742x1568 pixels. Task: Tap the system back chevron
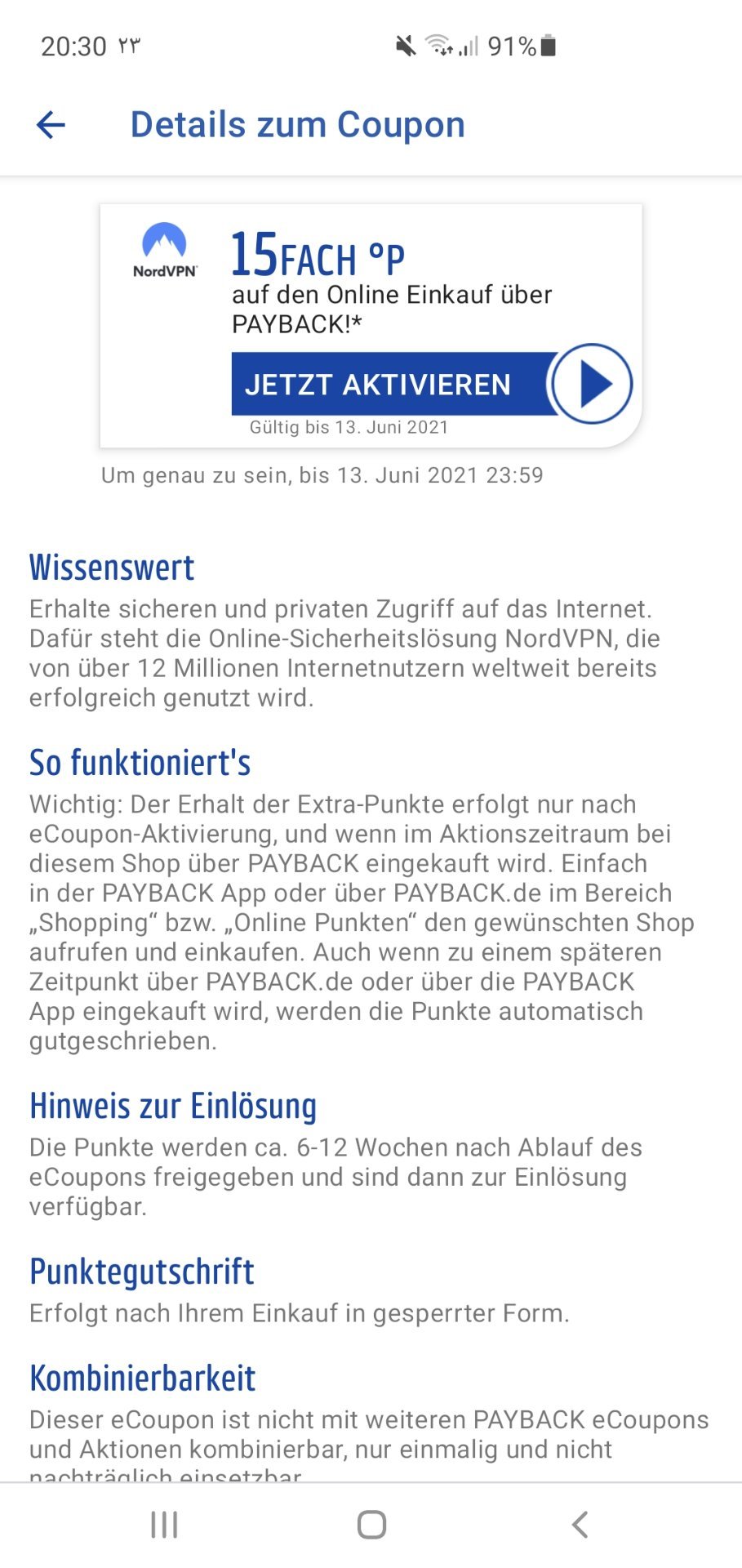tap(580, 1525)
